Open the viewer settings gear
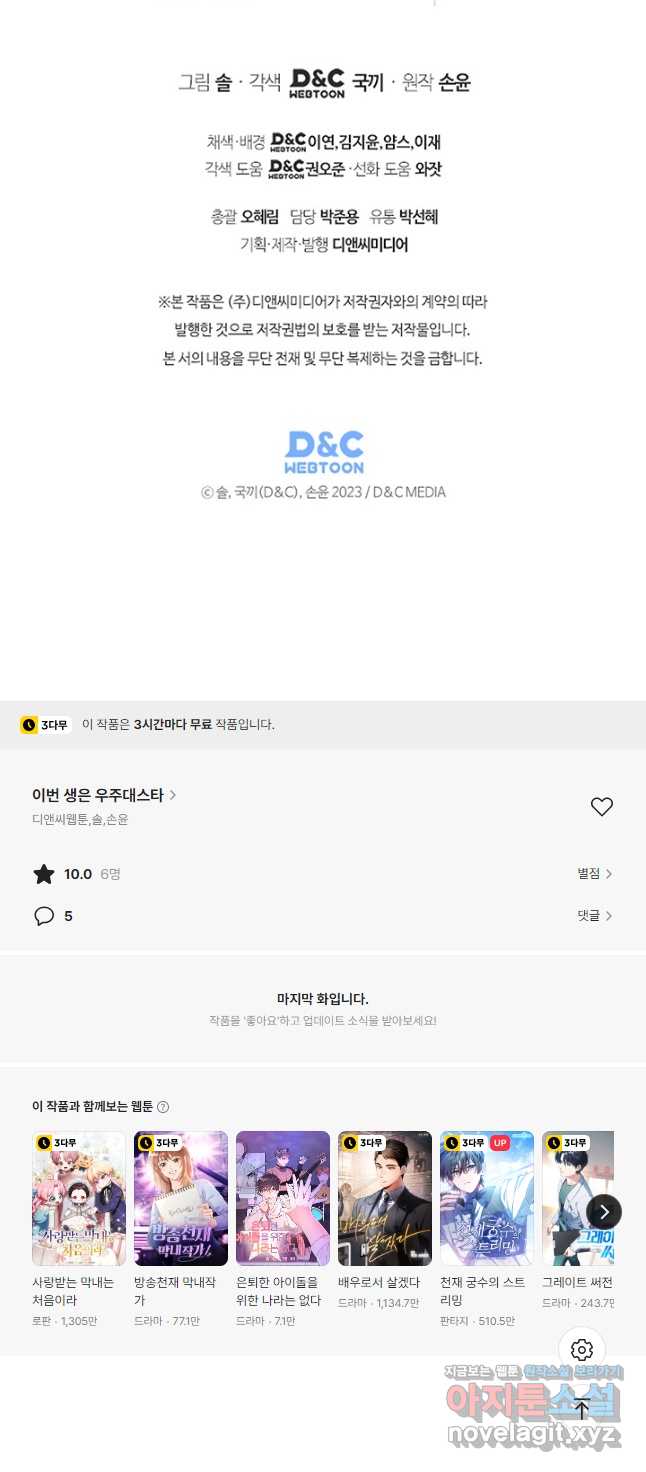646x1472 pixels. coord(582,1349)
